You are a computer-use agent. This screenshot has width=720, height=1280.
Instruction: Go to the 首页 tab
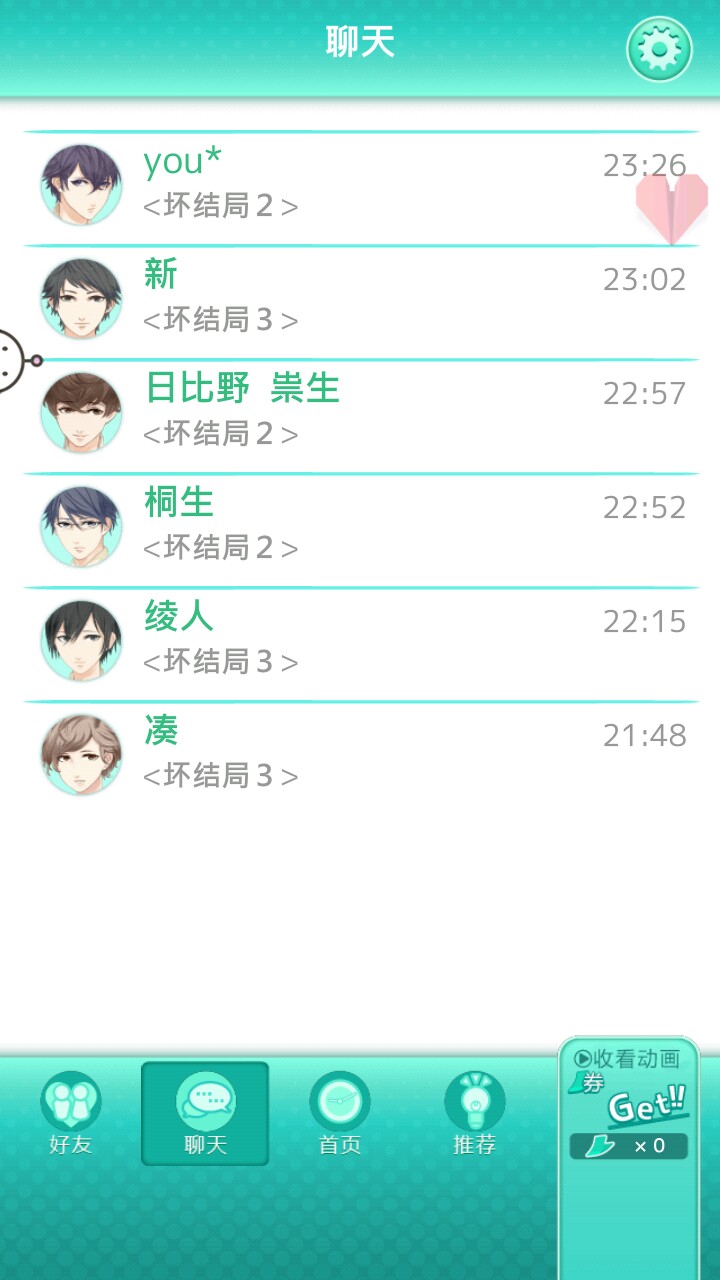340,1114
